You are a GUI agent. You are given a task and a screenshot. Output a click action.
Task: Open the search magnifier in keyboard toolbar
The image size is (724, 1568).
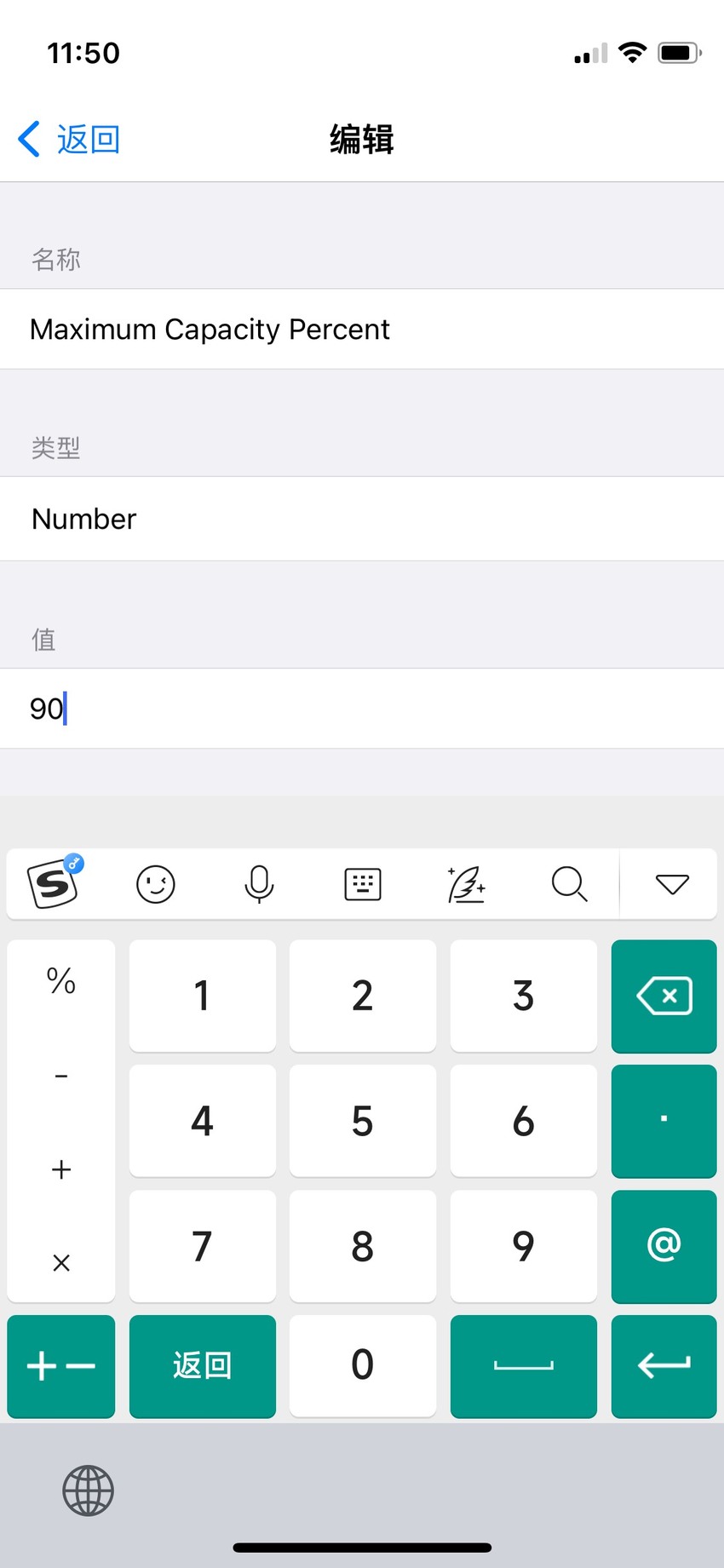[570, 884]
